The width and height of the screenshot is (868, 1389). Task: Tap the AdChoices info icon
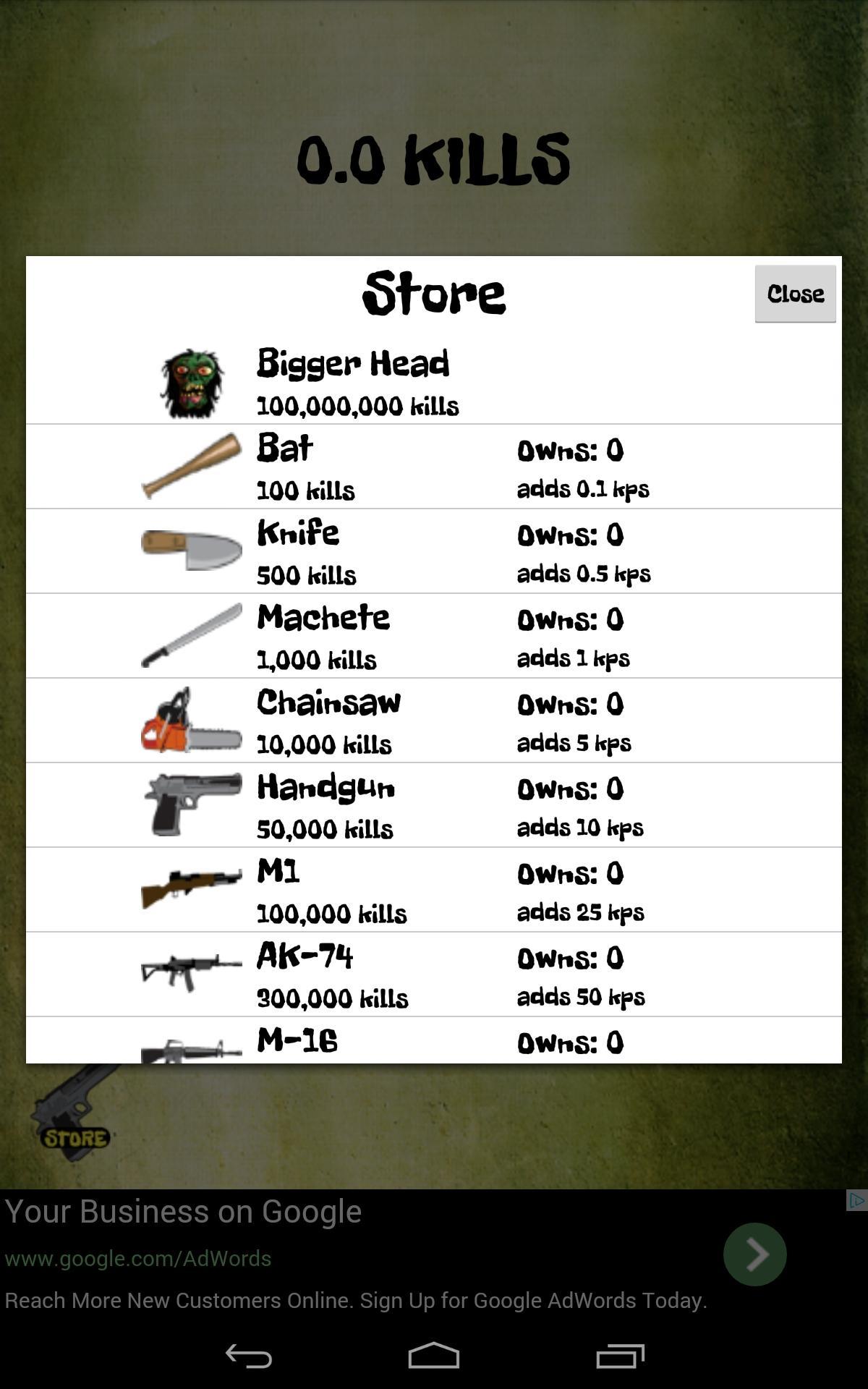pyautogui.click(x=856, y=1202)
